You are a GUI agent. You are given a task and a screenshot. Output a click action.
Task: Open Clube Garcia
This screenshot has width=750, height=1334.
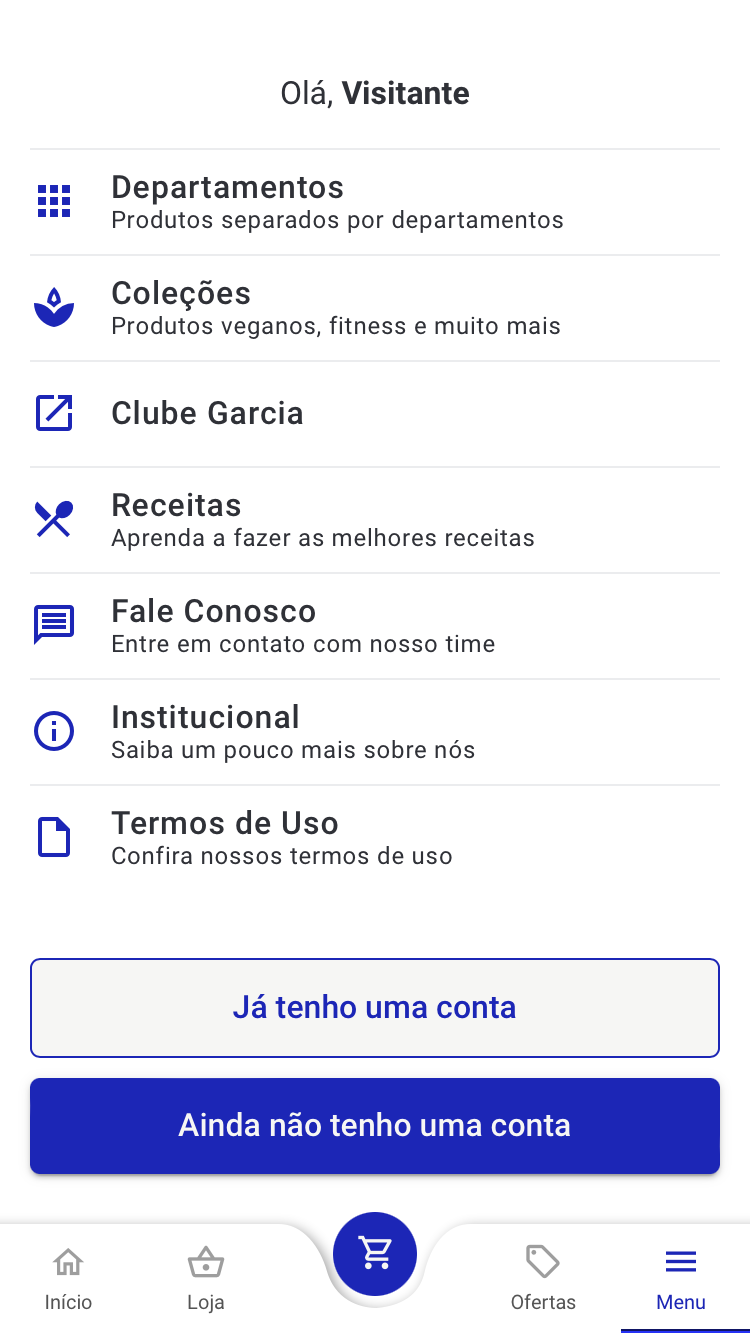pos(374,414)
